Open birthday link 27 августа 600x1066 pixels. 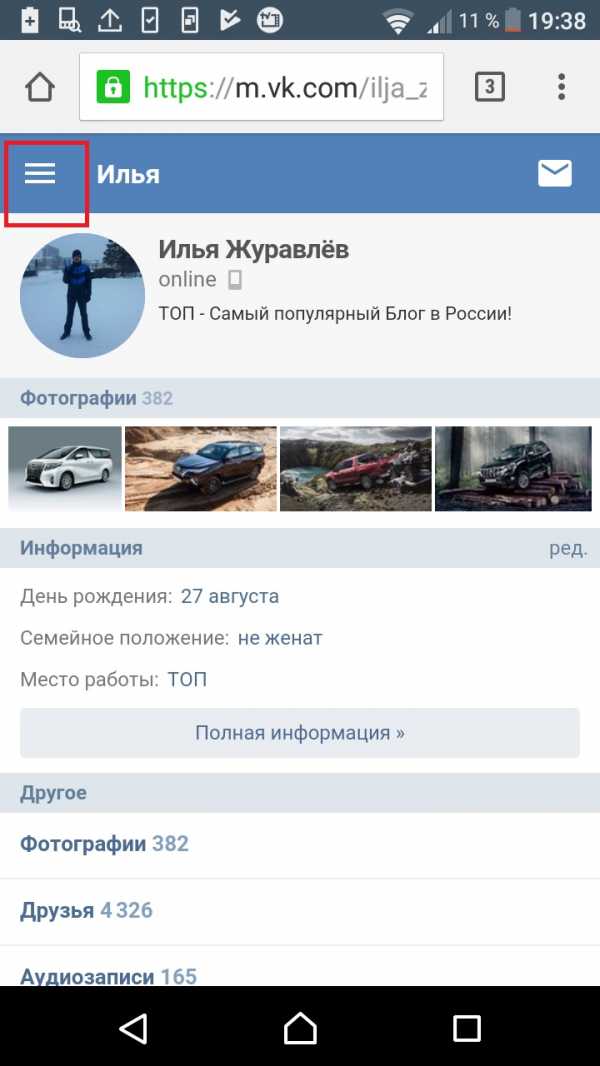tap(230, 597)
